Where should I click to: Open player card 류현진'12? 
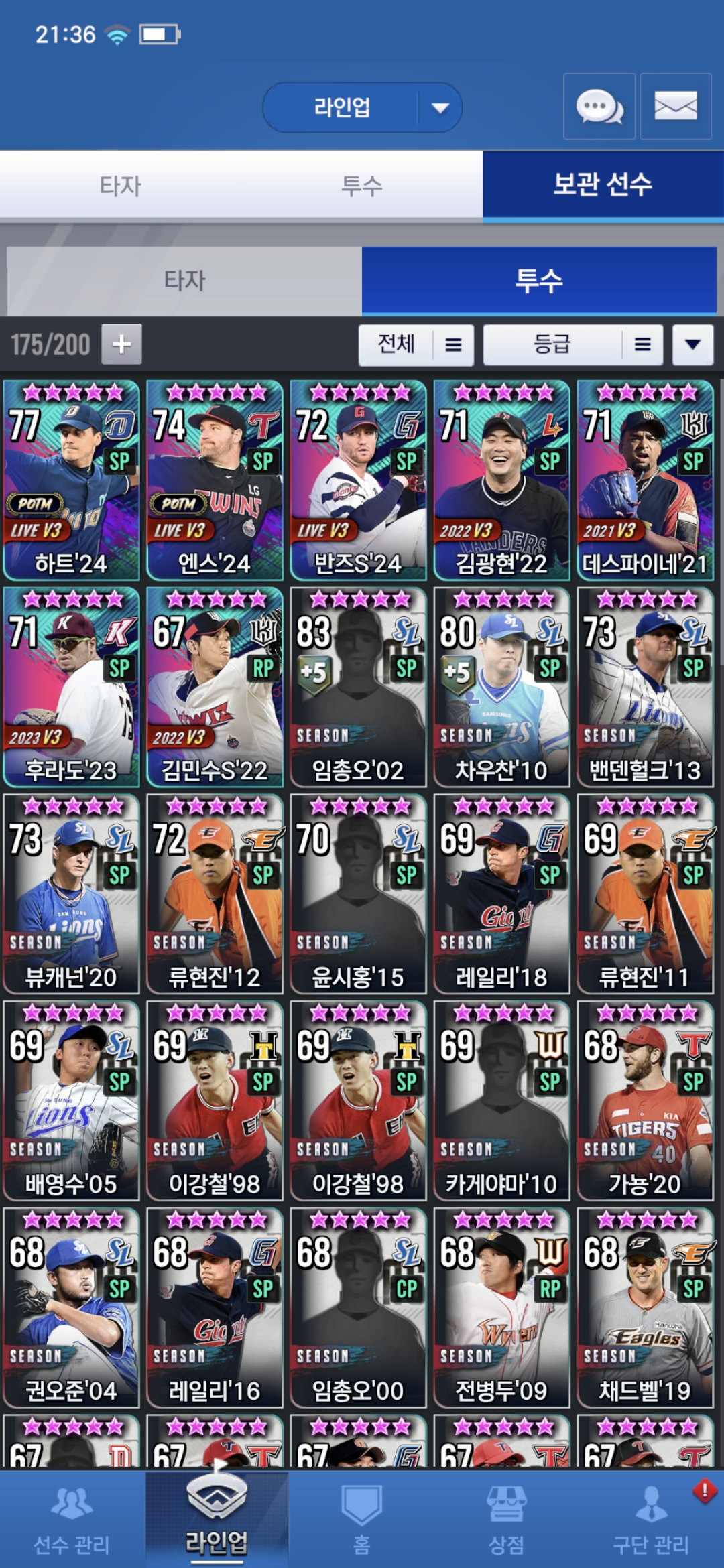point(215,894)
